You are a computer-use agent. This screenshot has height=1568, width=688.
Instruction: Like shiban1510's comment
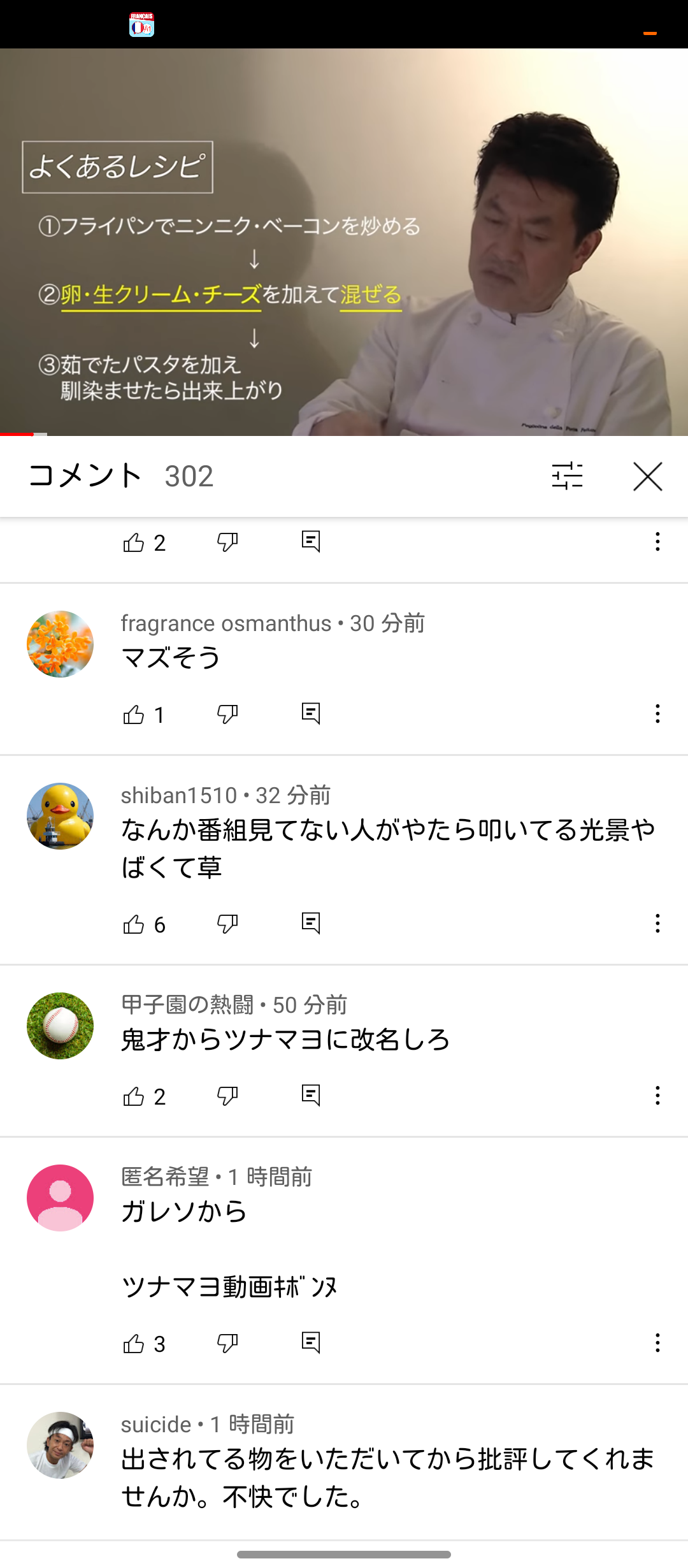(x=134, y=924)
